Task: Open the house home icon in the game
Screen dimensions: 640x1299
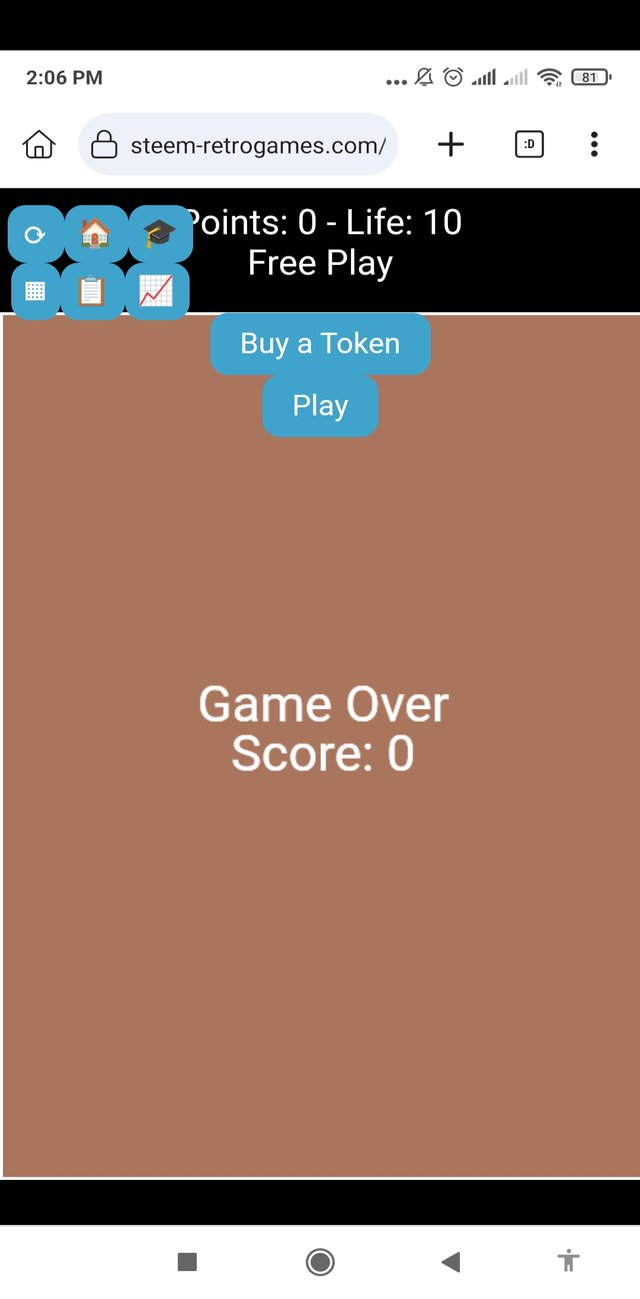Action: pos(95,234)
